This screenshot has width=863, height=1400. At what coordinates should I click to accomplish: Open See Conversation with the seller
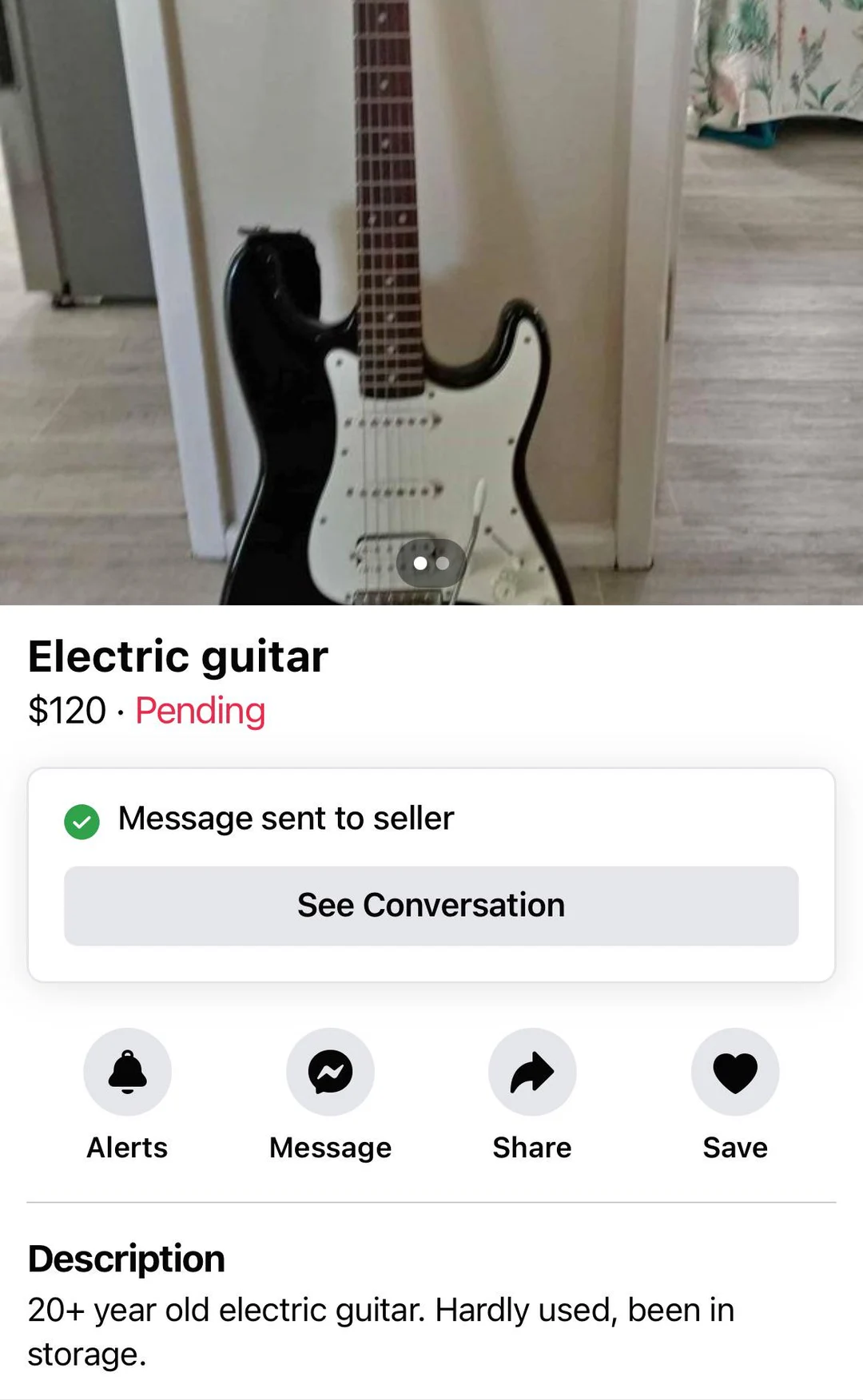pyautogui.click(x=431, y=904)
